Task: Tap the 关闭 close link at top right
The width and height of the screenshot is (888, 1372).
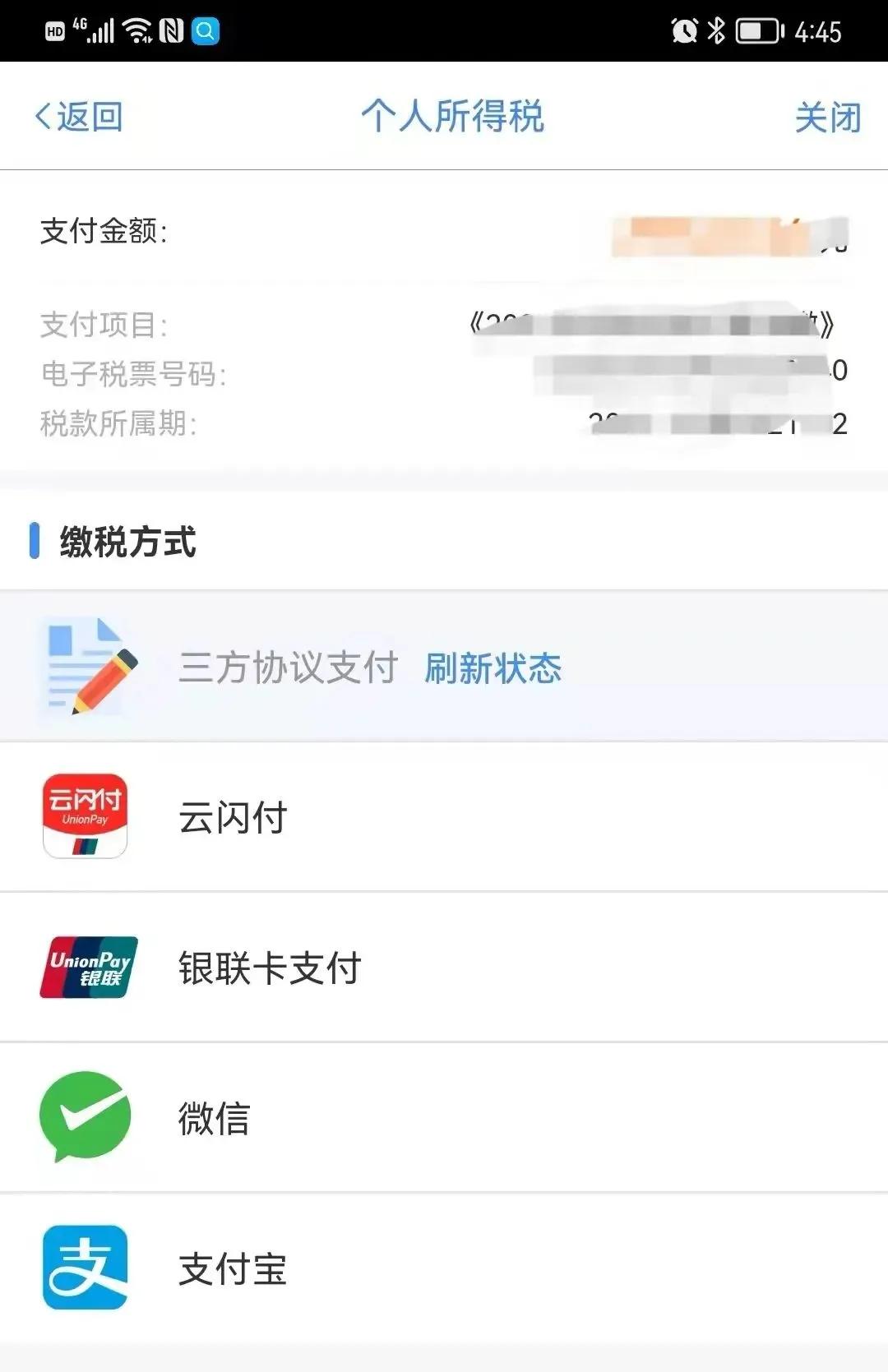Action: (826, 118)
